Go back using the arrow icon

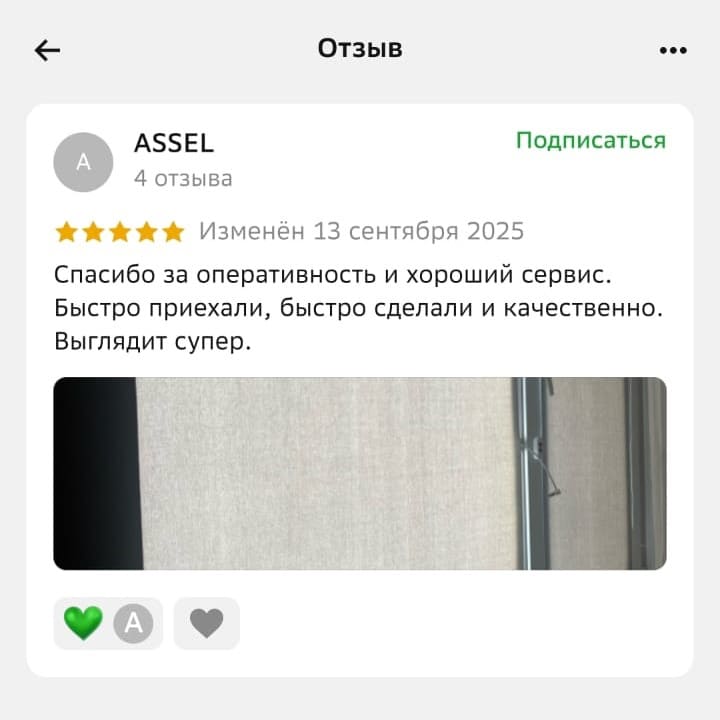(48, 50)
